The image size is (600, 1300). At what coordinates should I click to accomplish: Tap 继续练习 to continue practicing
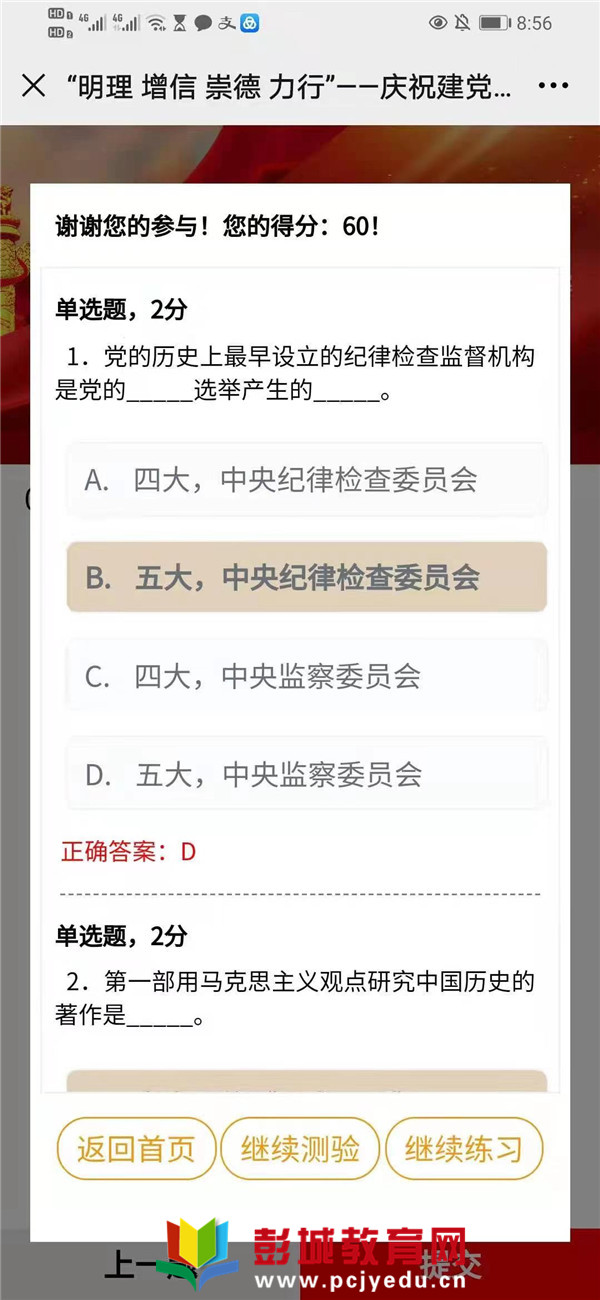(x=464, y=1149)
